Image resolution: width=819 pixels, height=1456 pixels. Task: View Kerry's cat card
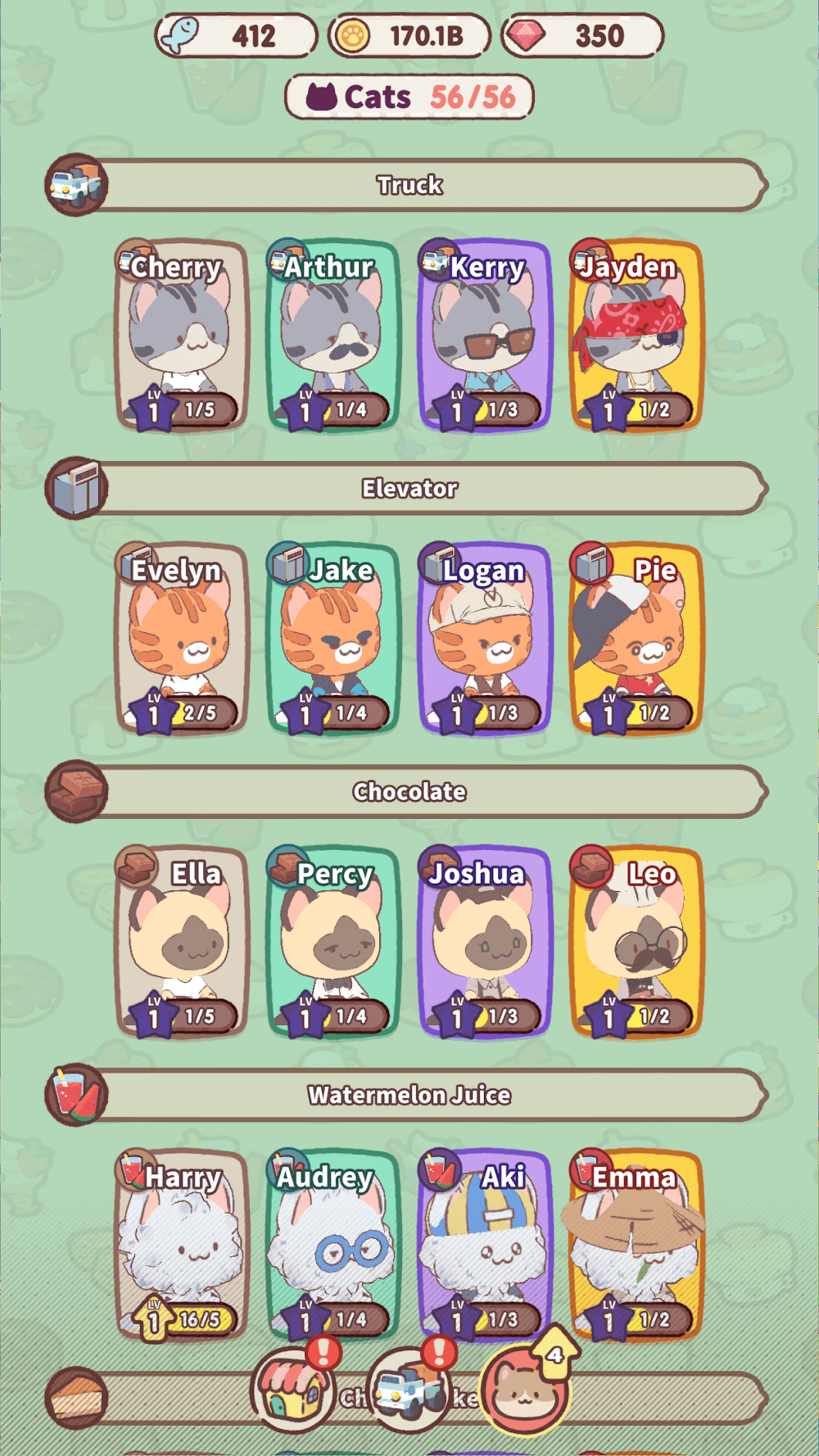pos(484,336)
